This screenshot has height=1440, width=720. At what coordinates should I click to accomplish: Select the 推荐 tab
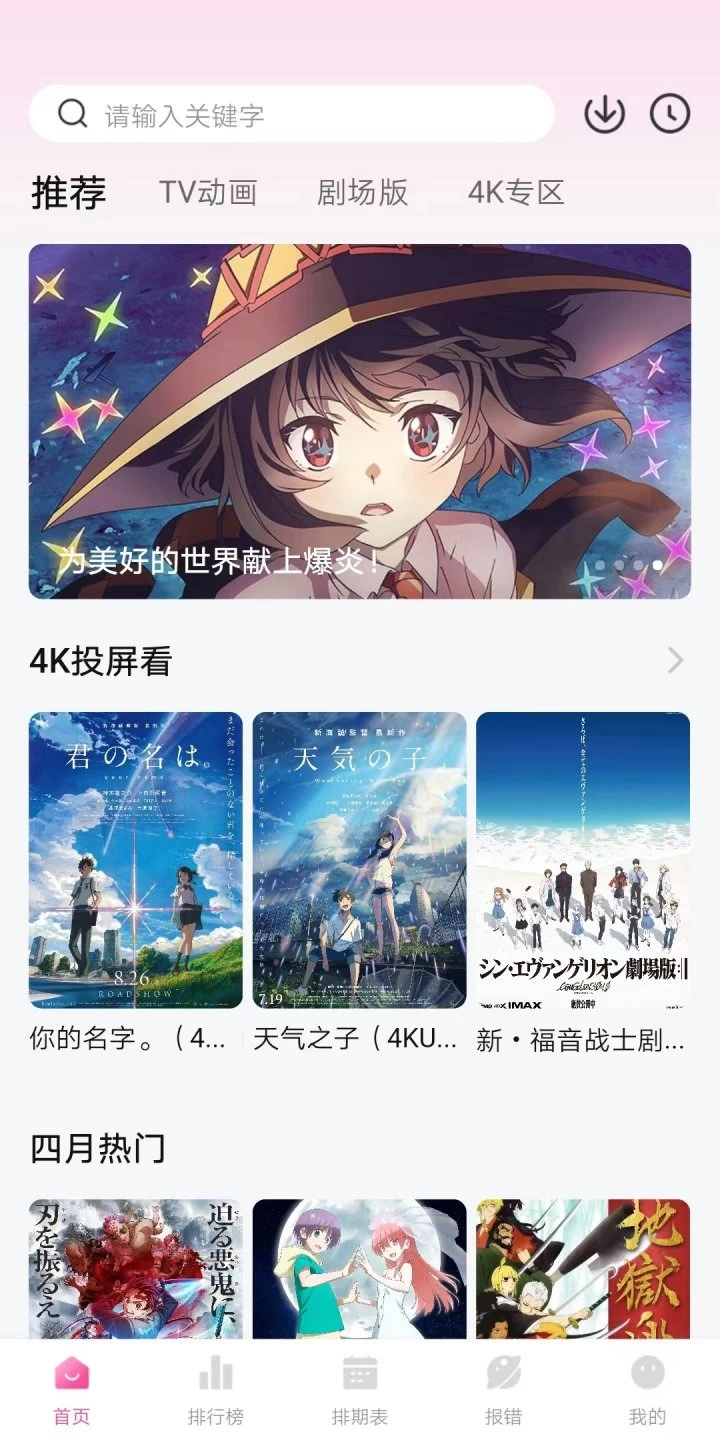tap(68, 192)
